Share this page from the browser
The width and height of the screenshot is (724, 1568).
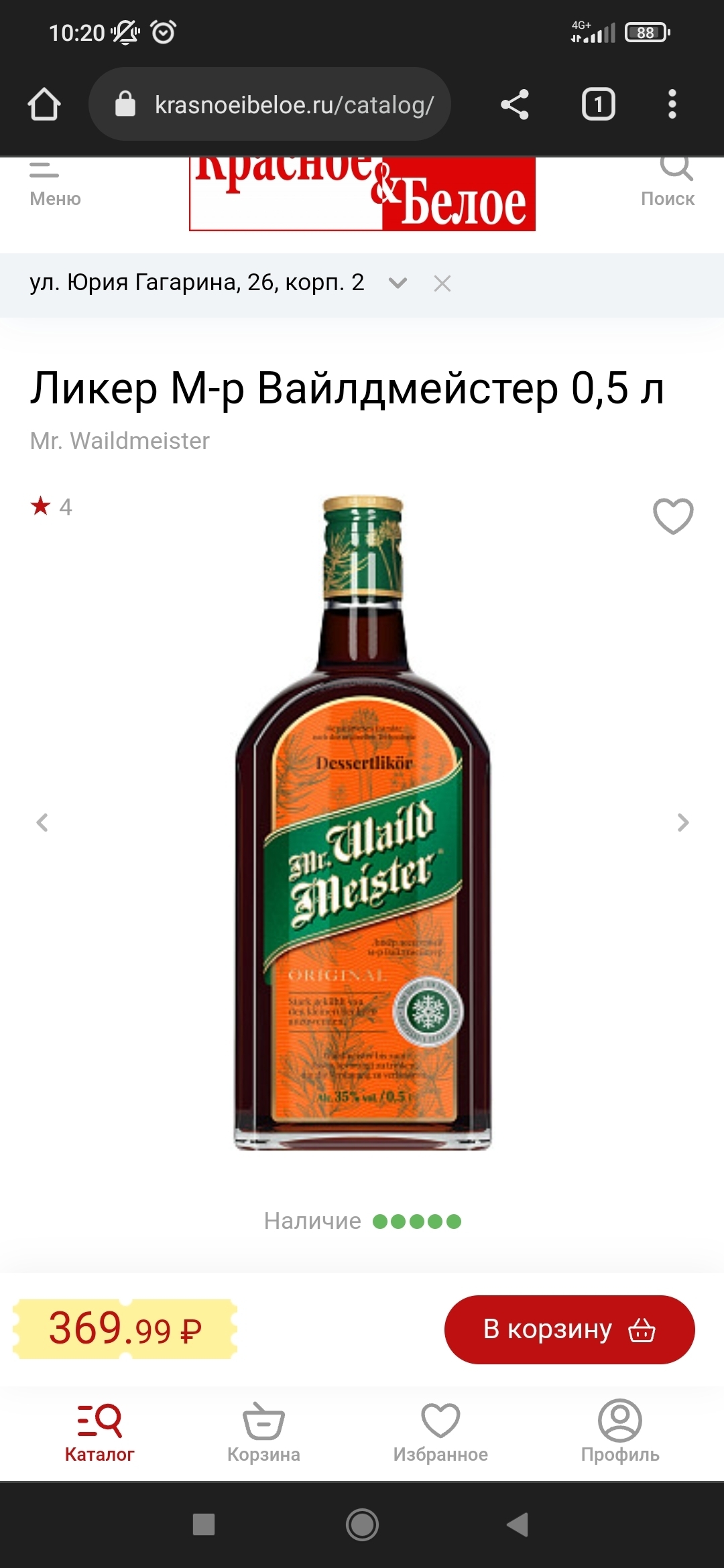[x=515, y=105]
